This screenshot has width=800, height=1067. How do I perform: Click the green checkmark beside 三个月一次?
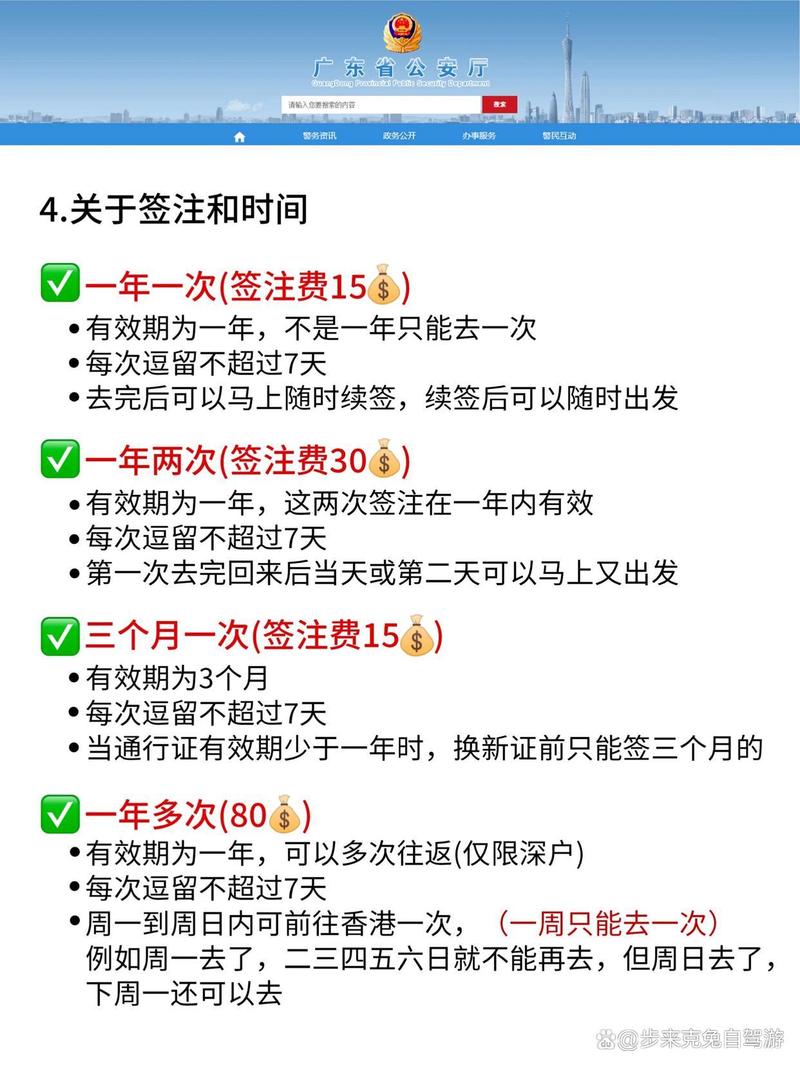pyautogui.click(x=62, y=635)
